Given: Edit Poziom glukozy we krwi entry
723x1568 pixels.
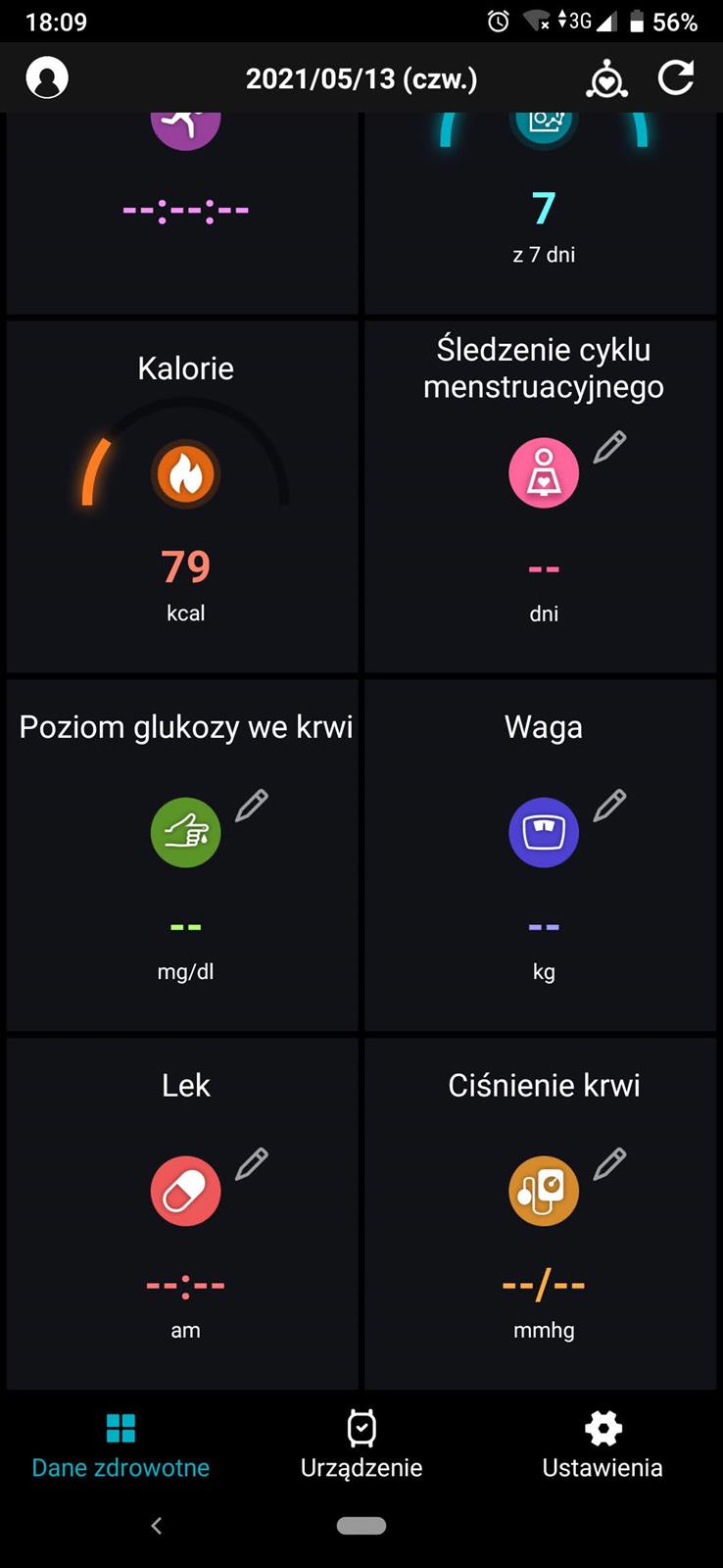Looking at the screenshot, I should tap(252, 807).
